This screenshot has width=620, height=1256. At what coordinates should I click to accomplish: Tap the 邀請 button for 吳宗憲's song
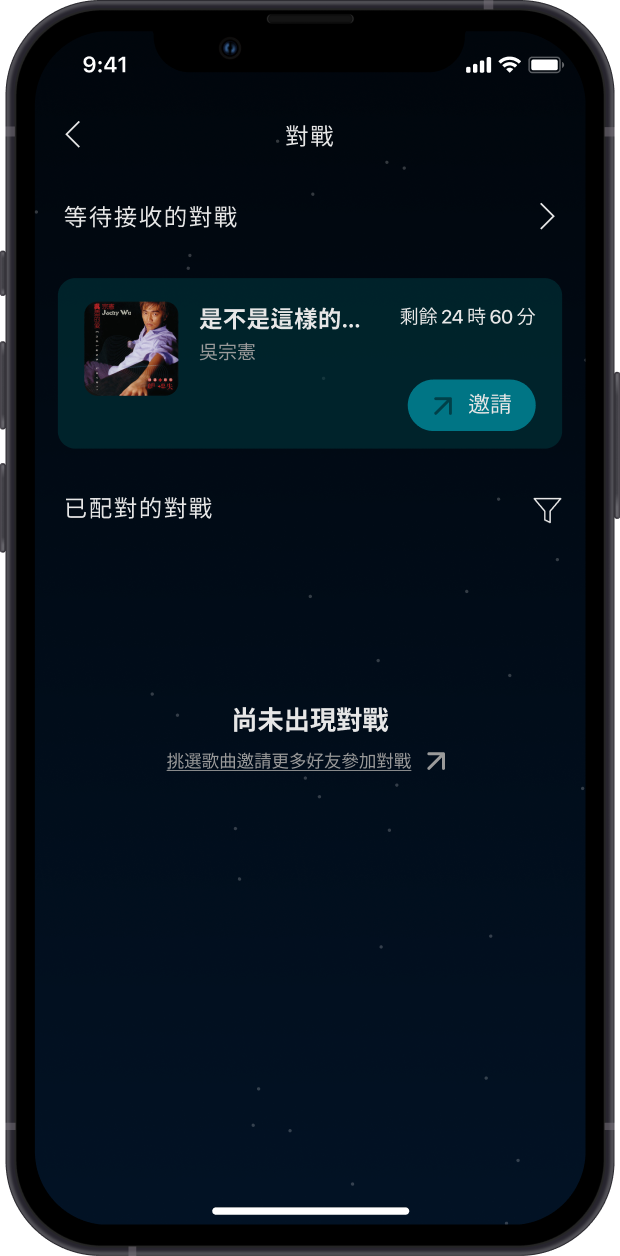472,405
